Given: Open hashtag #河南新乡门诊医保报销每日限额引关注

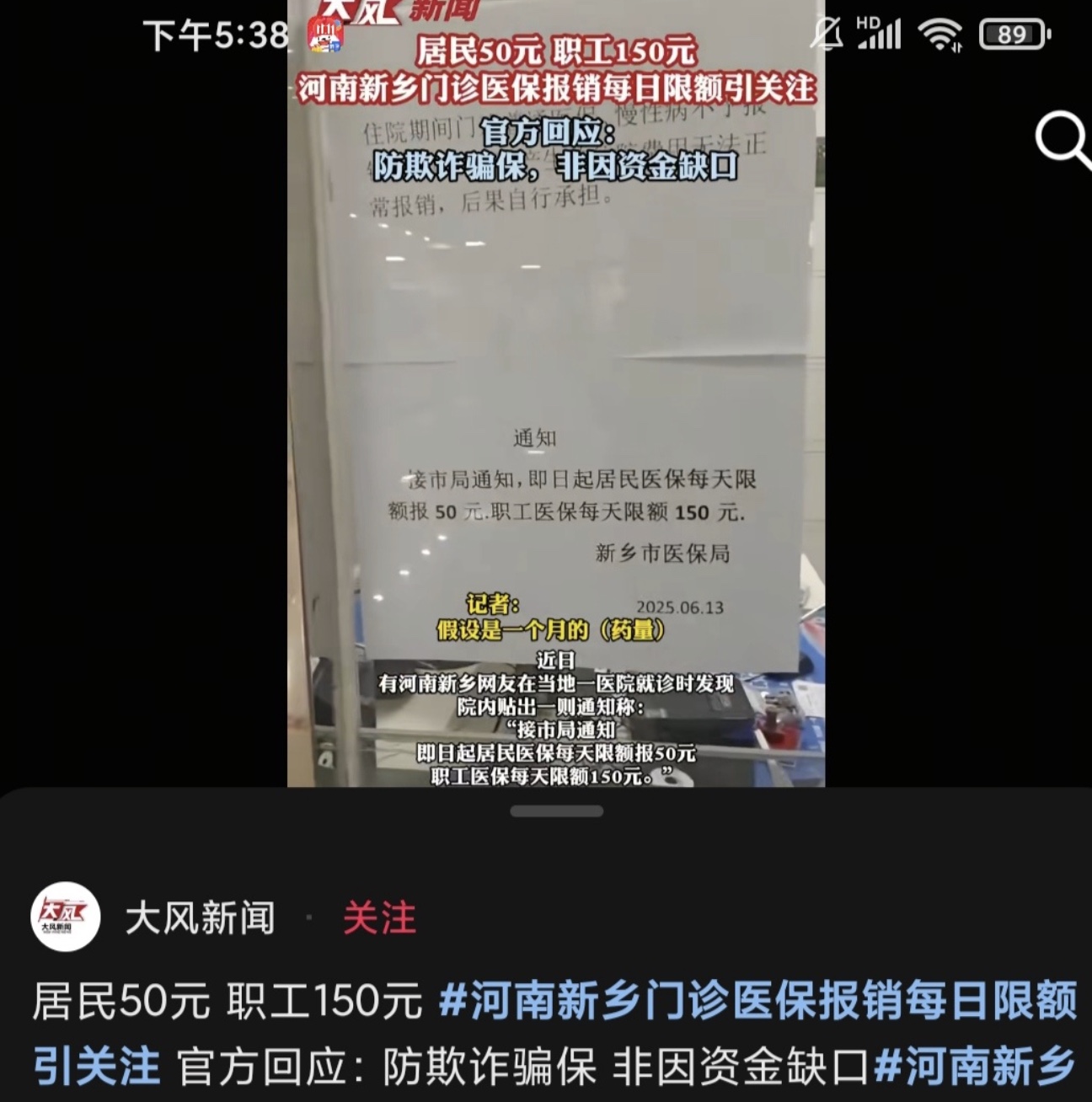Looking at the screenshot, I should coord(757,1002).
